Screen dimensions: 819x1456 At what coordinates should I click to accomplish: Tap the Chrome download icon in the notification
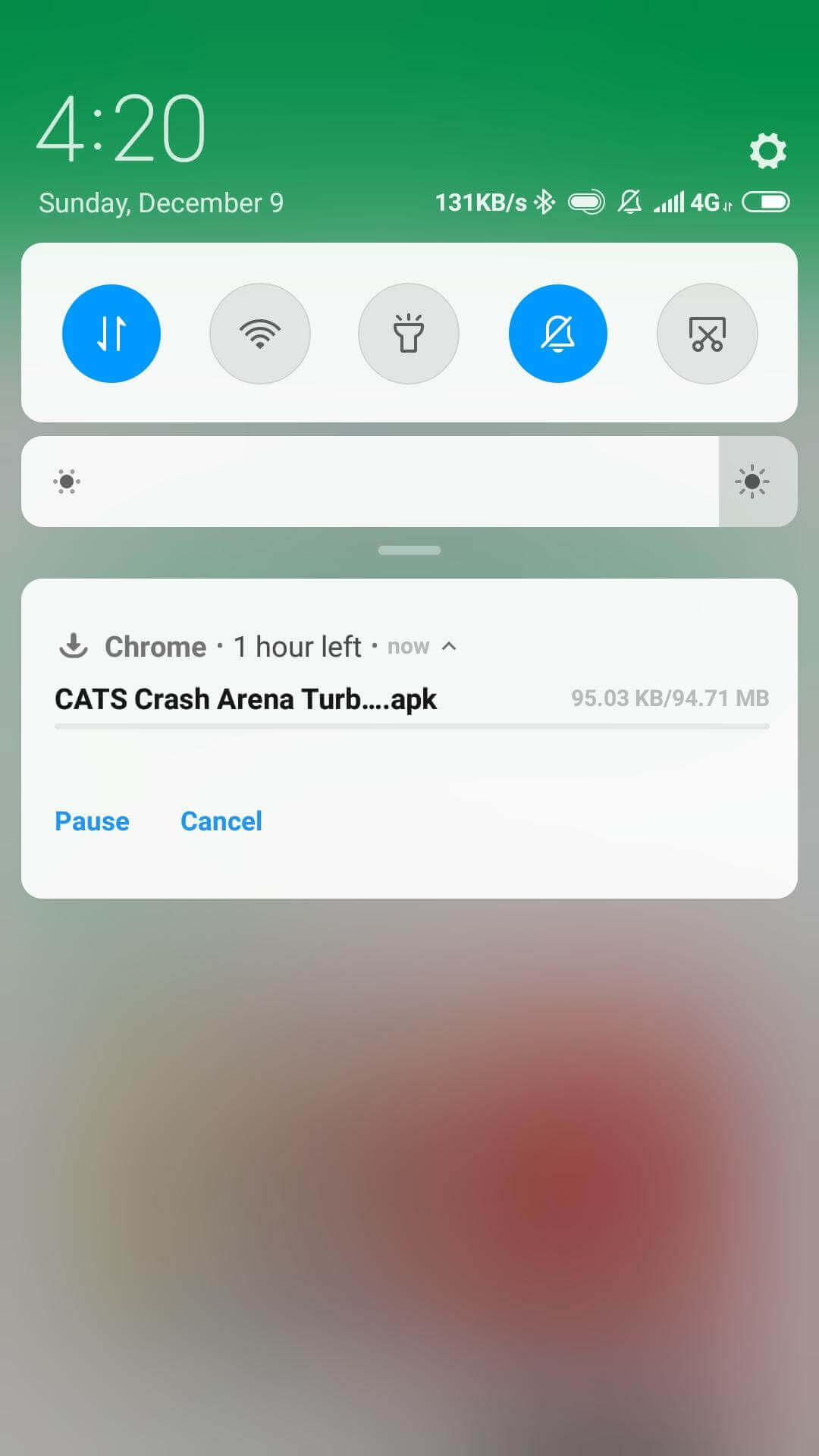click(72, 646)
